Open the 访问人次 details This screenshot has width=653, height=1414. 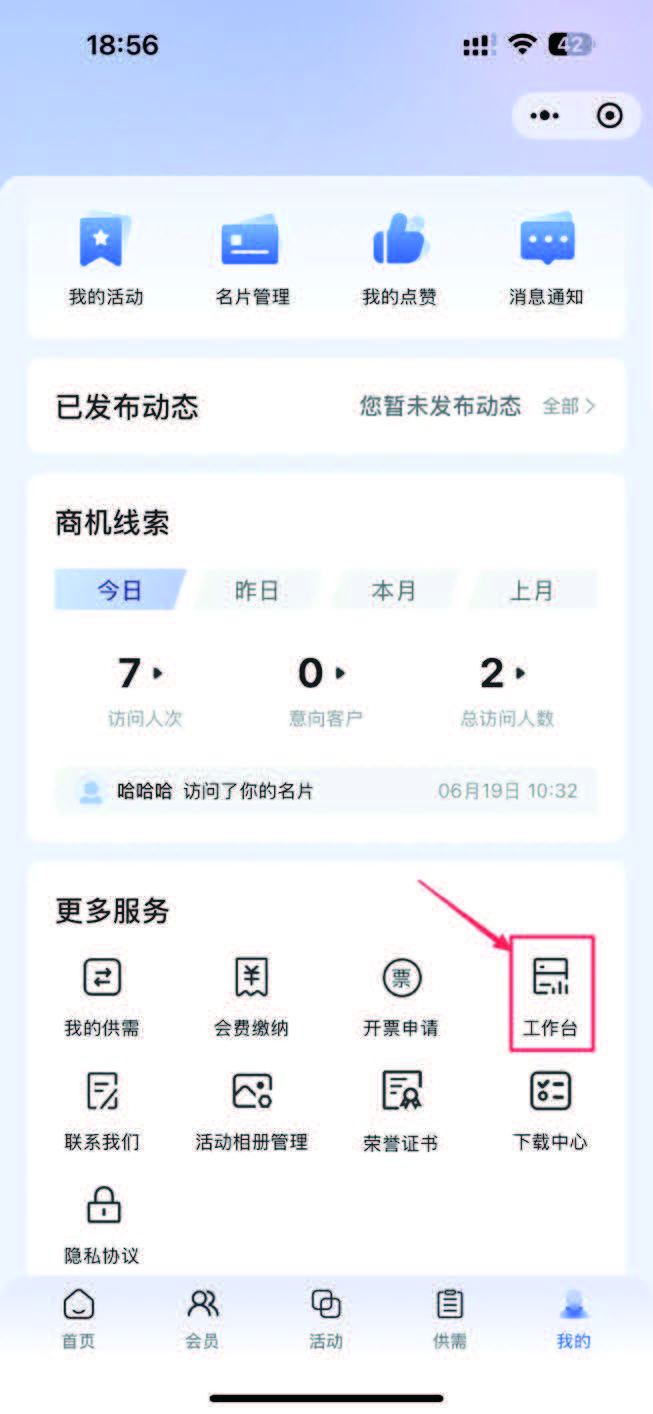coord(145,692)
